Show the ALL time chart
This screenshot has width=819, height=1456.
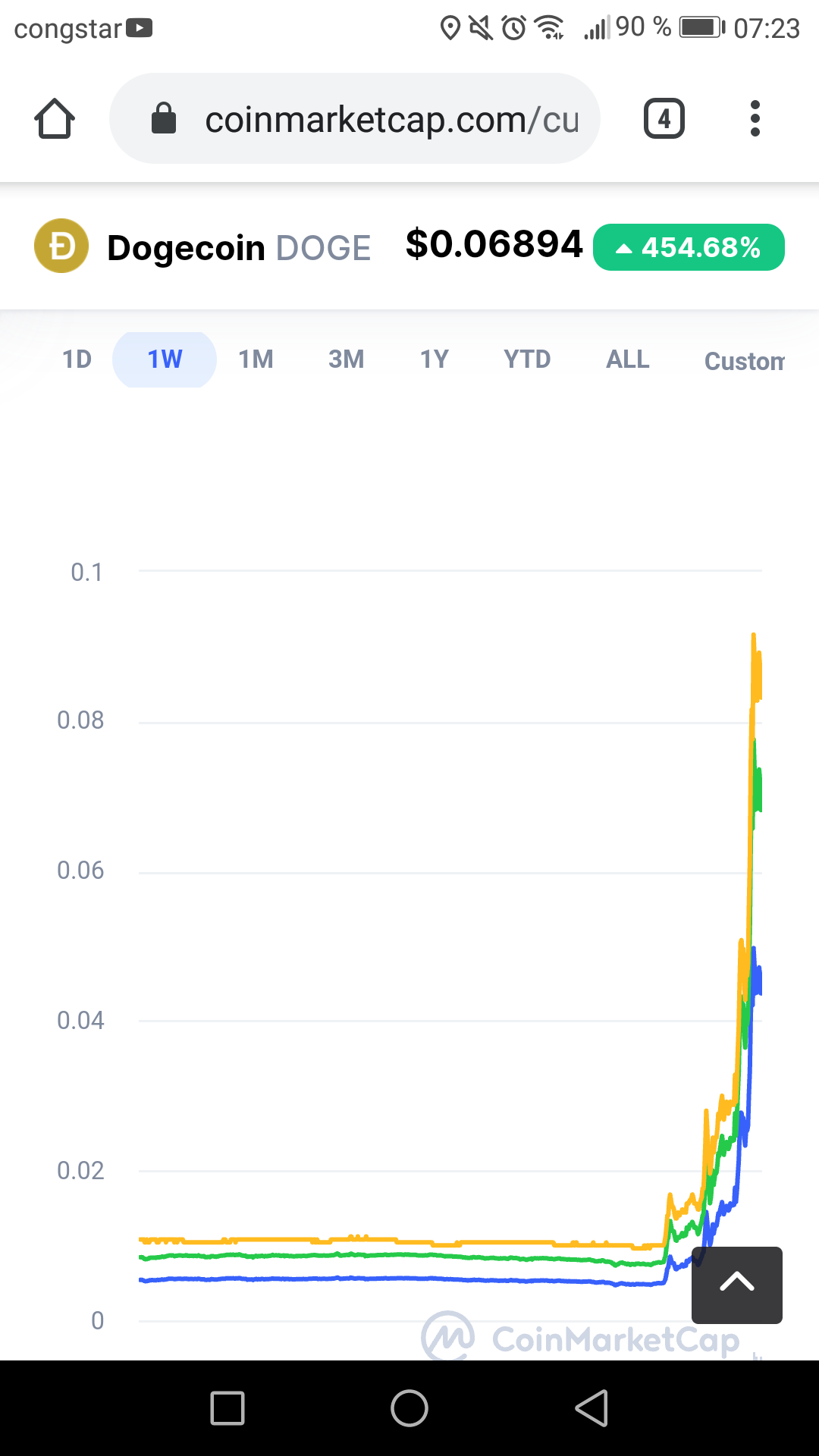pos(627,359)
